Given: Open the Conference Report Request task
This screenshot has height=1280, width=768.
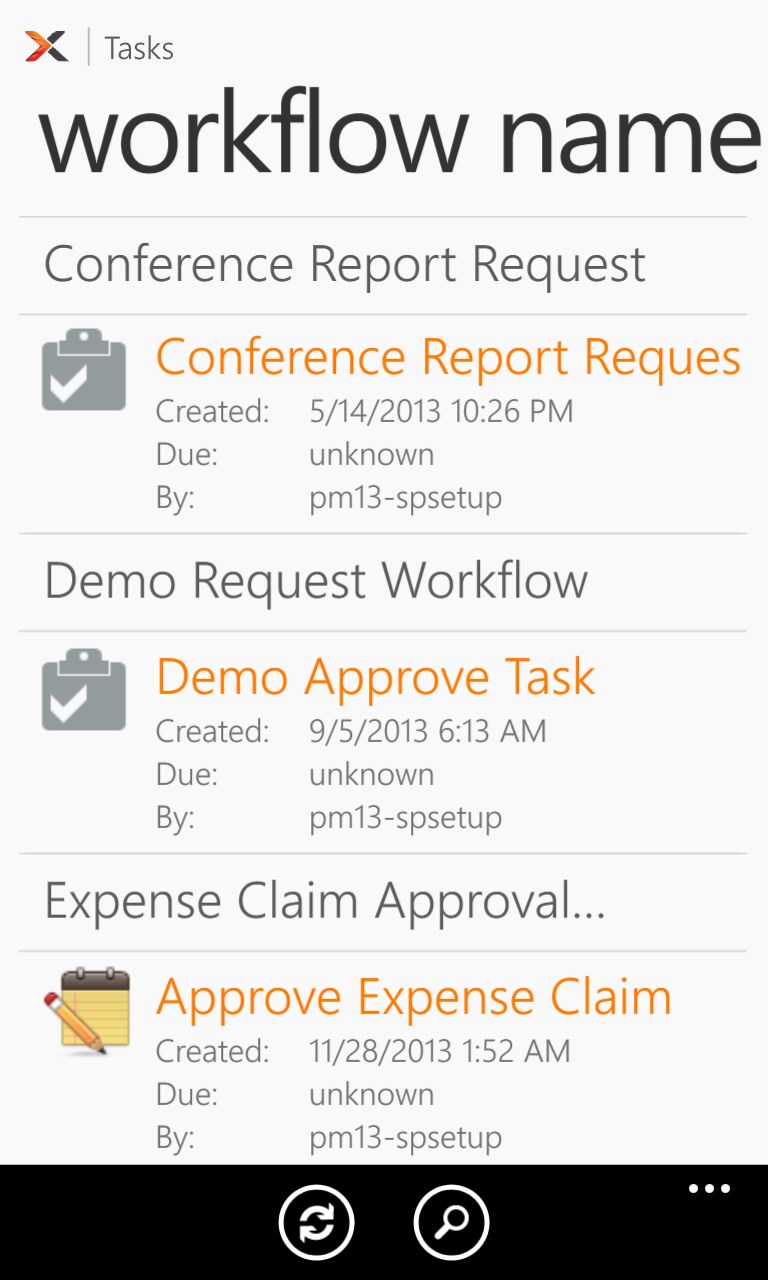Looking at the screenshot, I should coord(447,358).
